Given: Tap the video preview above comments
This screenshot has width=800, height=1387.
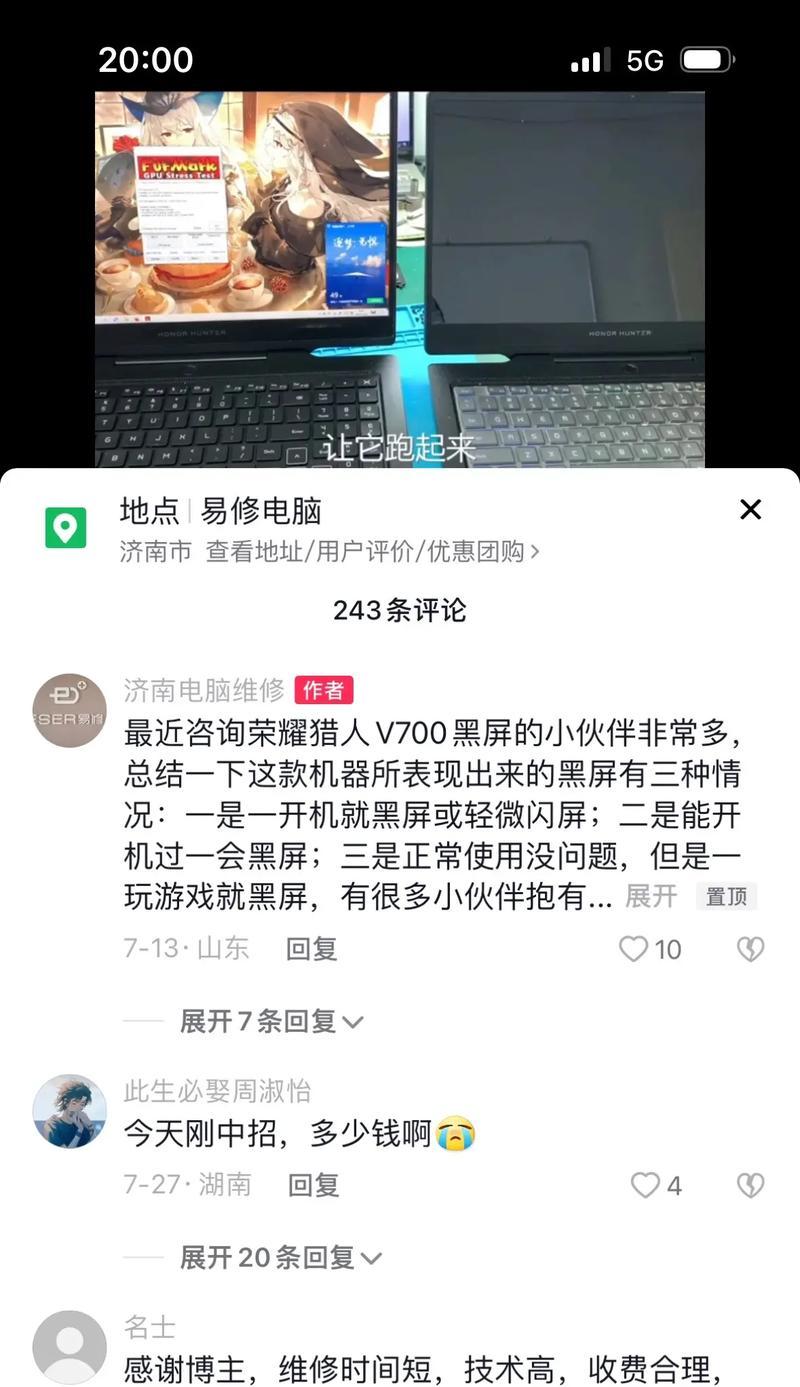Looking at the screenshot, I should 400,278.
